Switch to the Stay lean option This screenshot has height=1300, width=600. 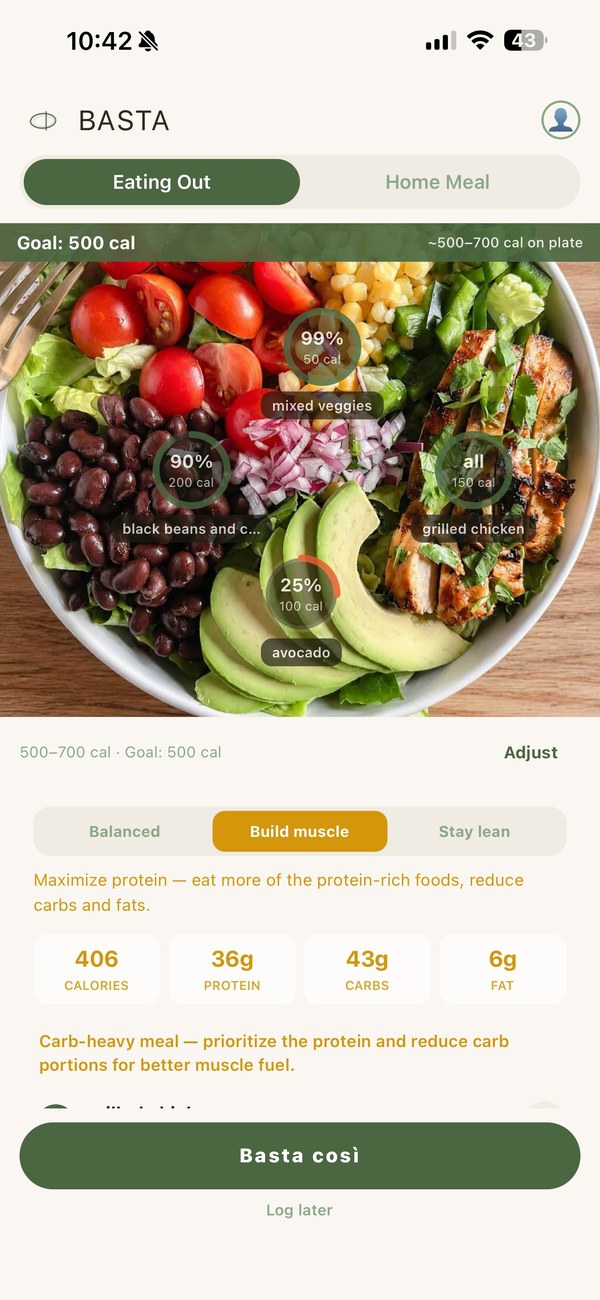pos(474,831)
